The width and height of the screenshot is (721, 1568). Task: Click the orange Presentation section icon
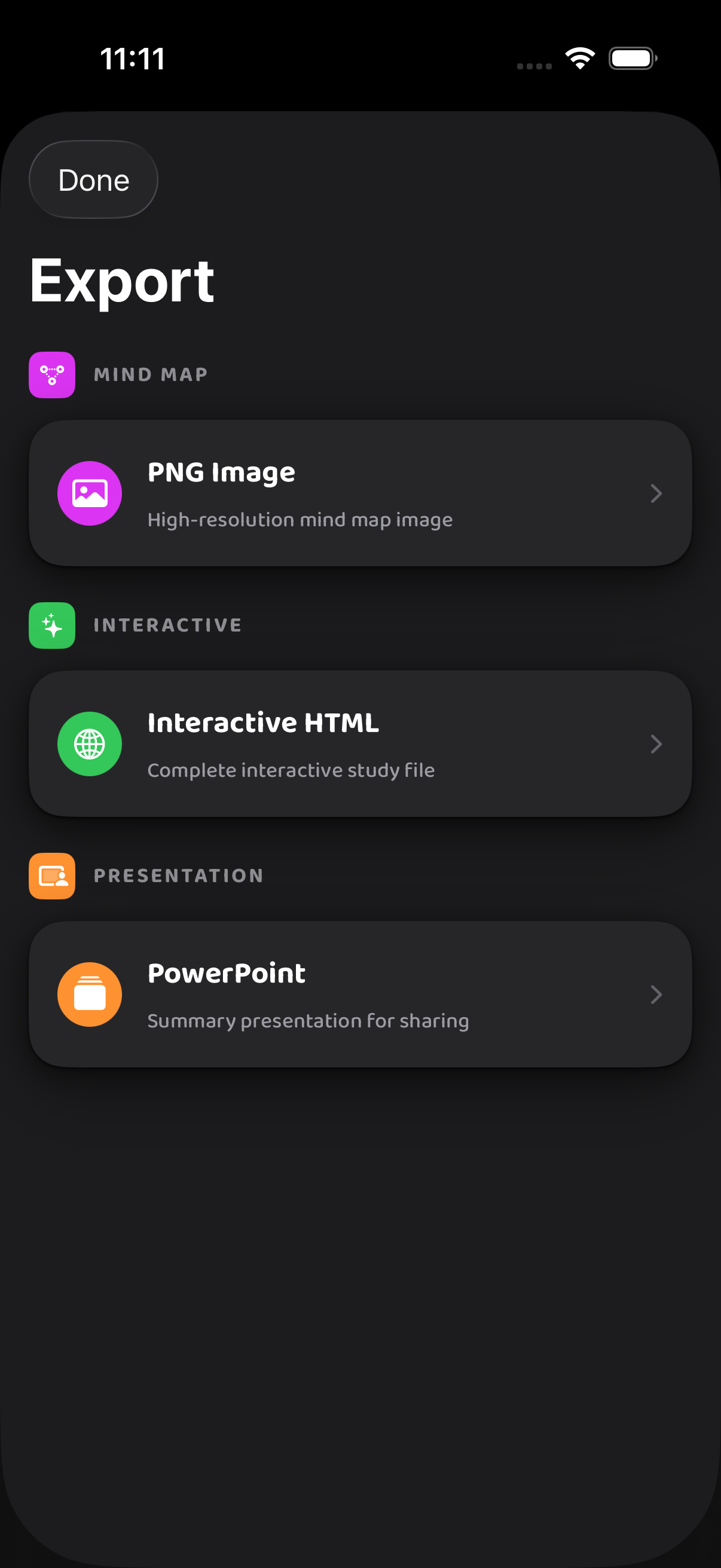pos(52,875)
